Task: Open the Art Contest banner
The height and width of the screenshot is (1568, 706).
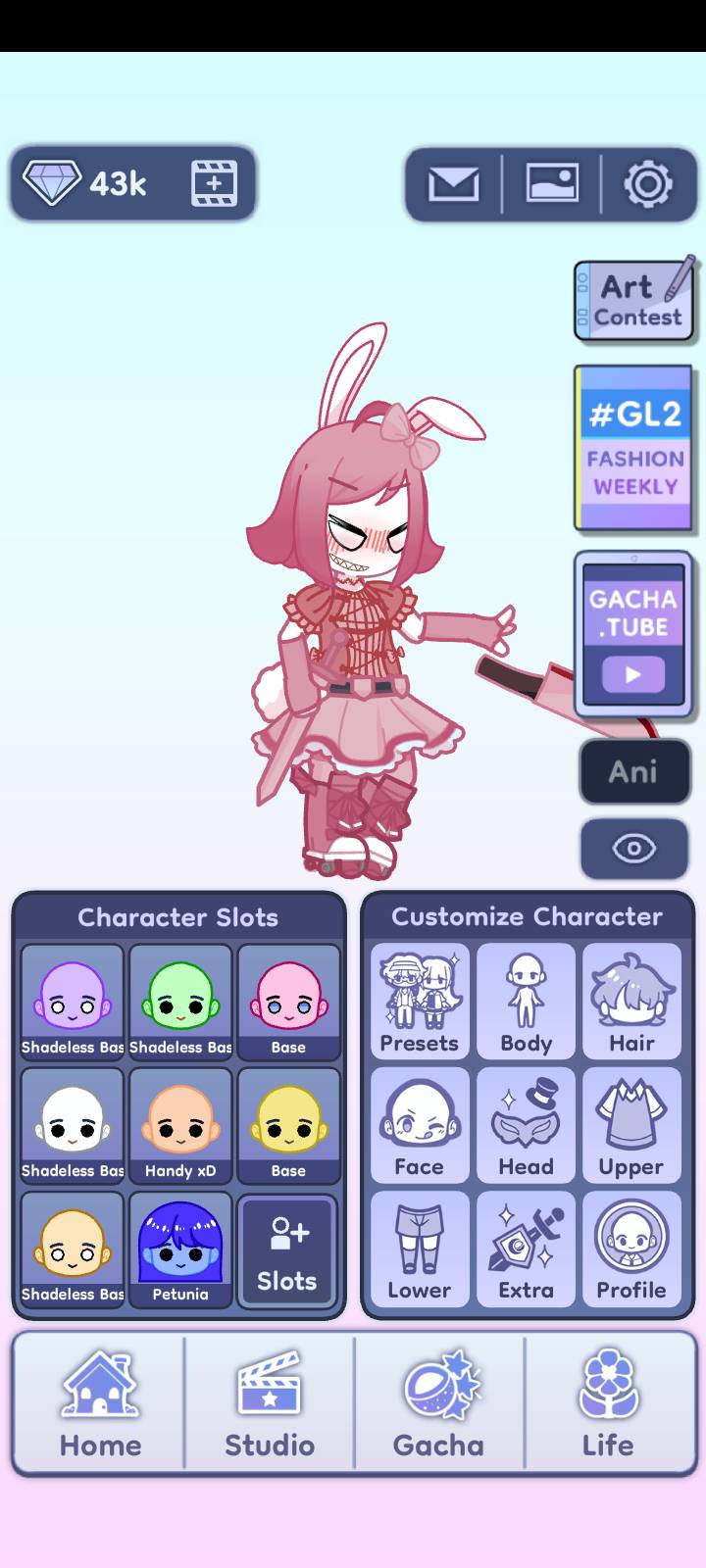Action: click(634, 301)
